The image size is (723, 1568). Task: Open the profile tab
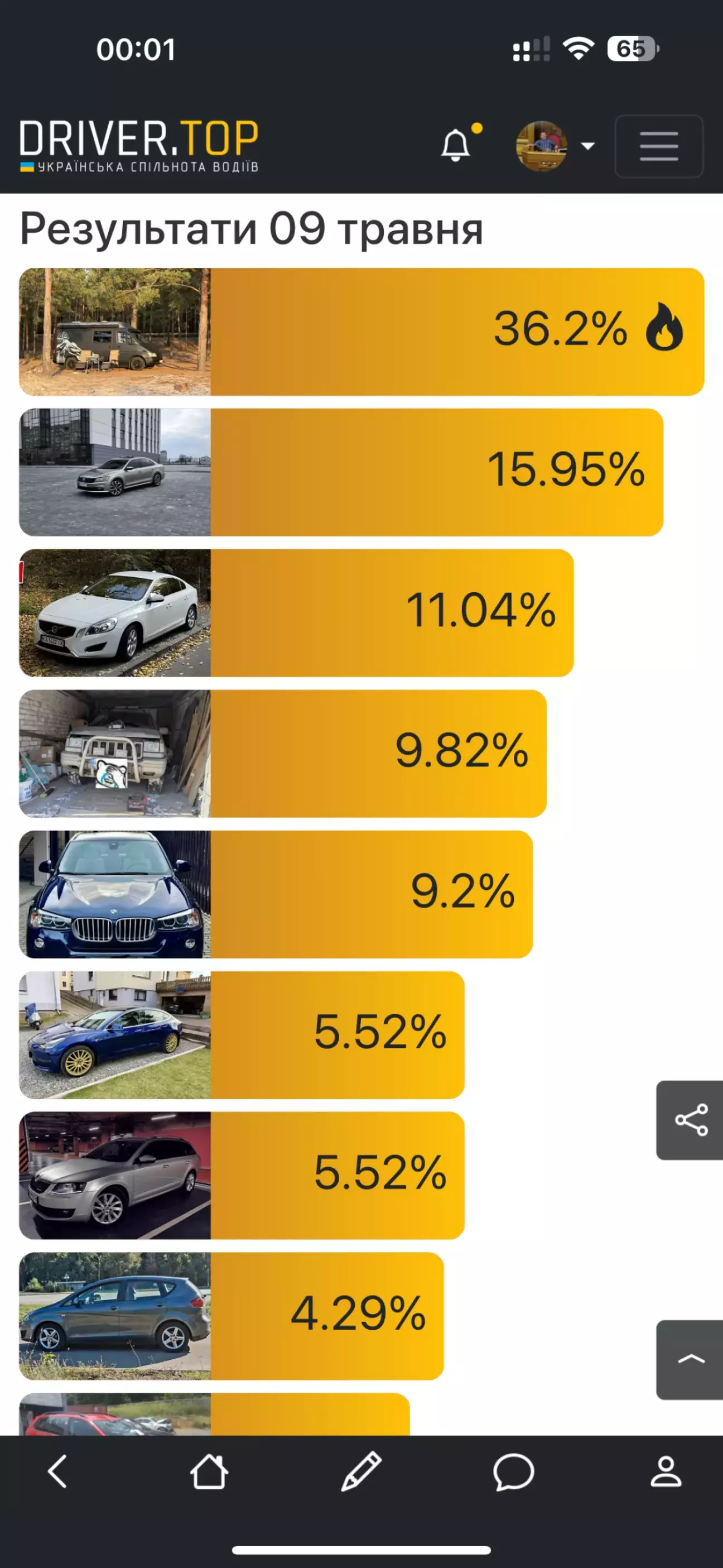pyautogui.click(x=666, y=1473)
